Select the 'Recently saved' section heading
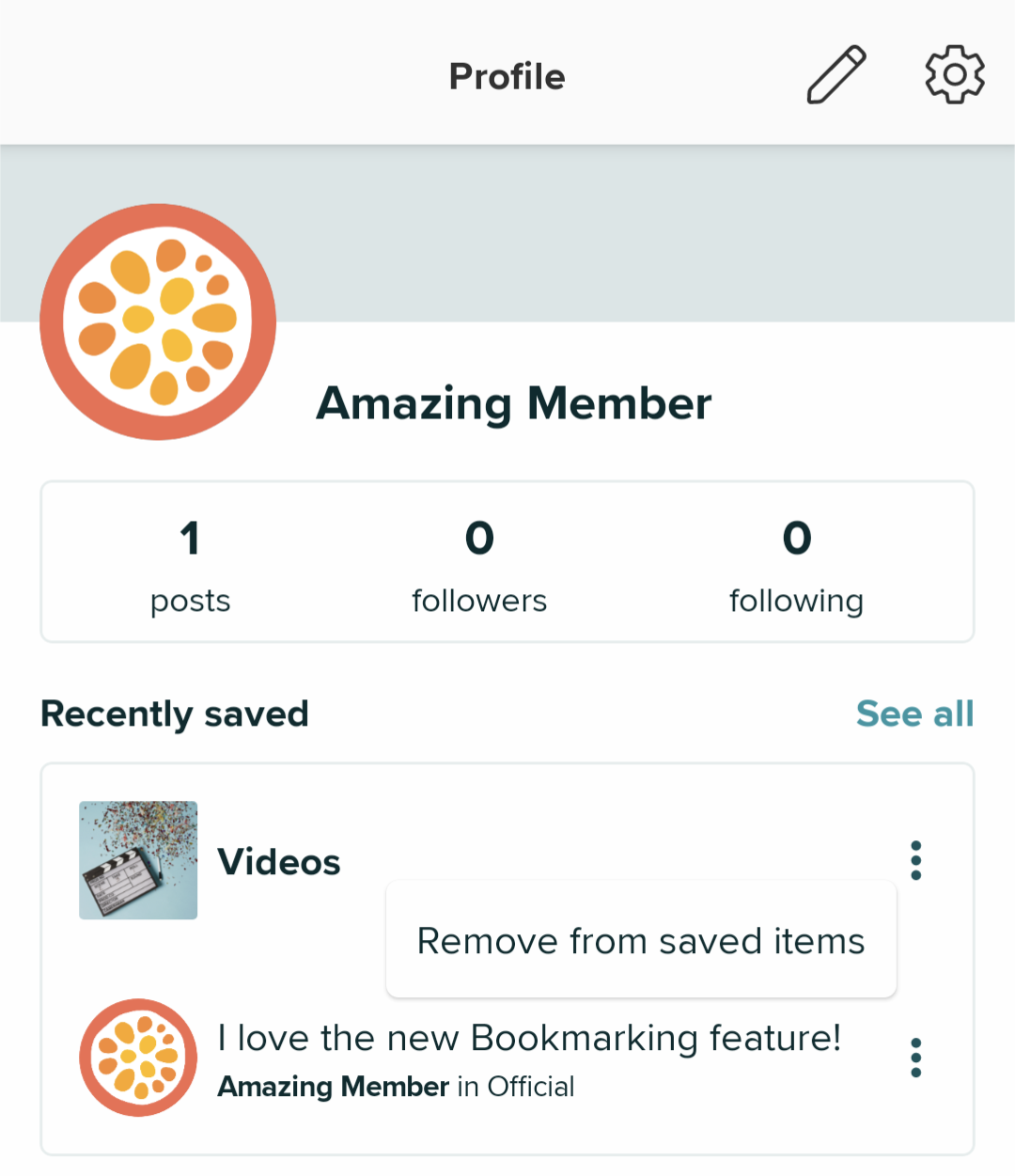Image resolution: width=1015 pixels, height=1176 pixels. (174, 713)
